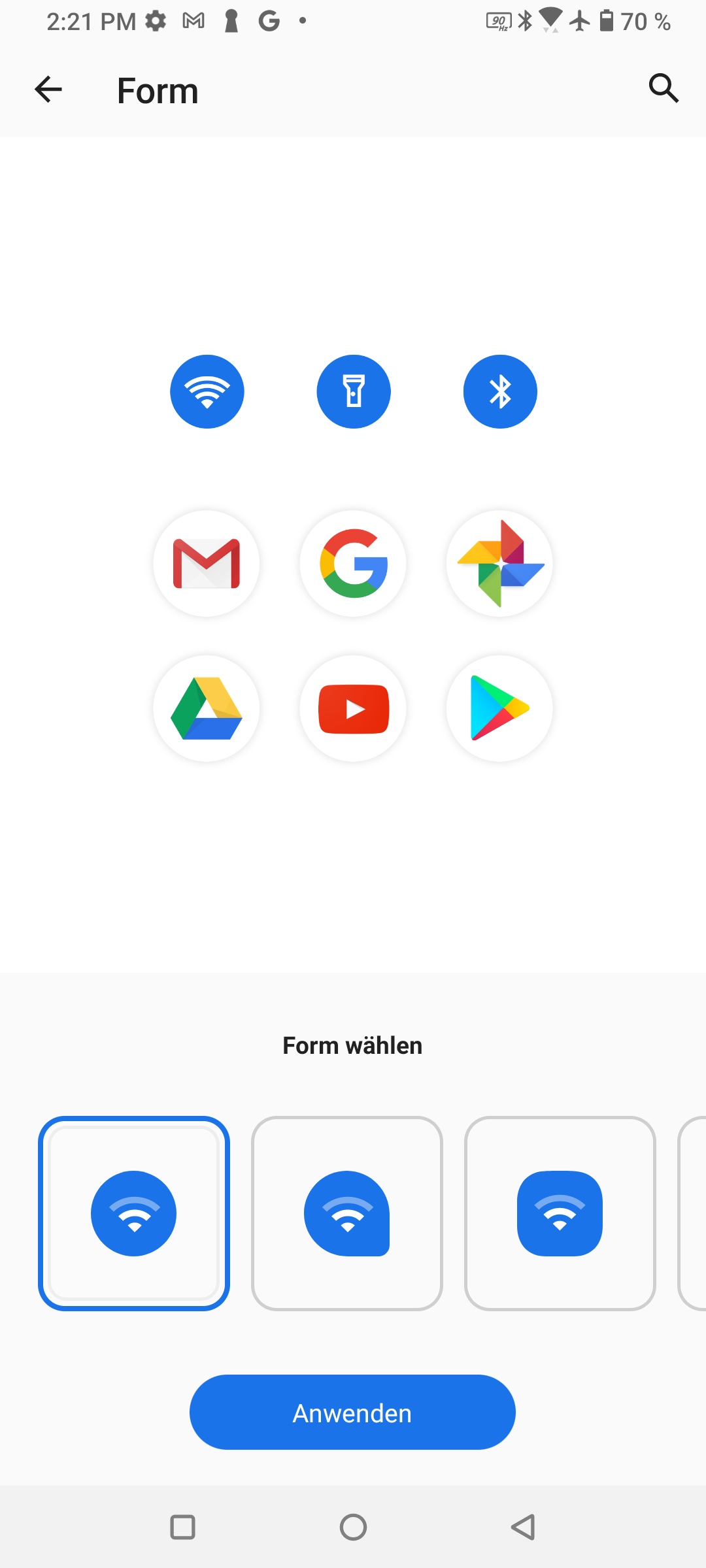Image resolution: width=706 pixels, height=1568 pixels.
Task: Go back using the app bar arrow
Action: coord(48,90)
